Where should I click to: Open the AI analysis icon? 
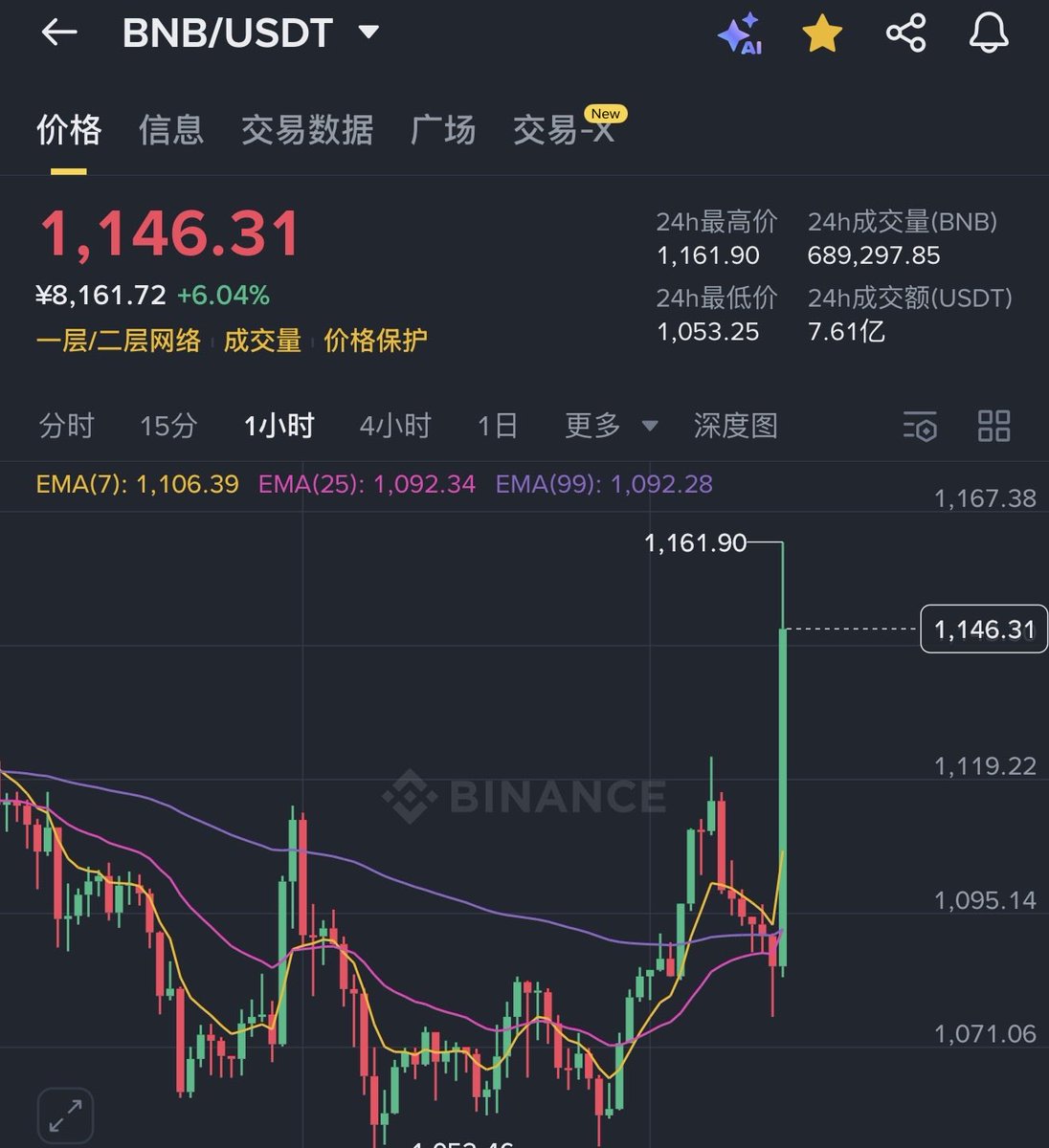coord(740,34)
